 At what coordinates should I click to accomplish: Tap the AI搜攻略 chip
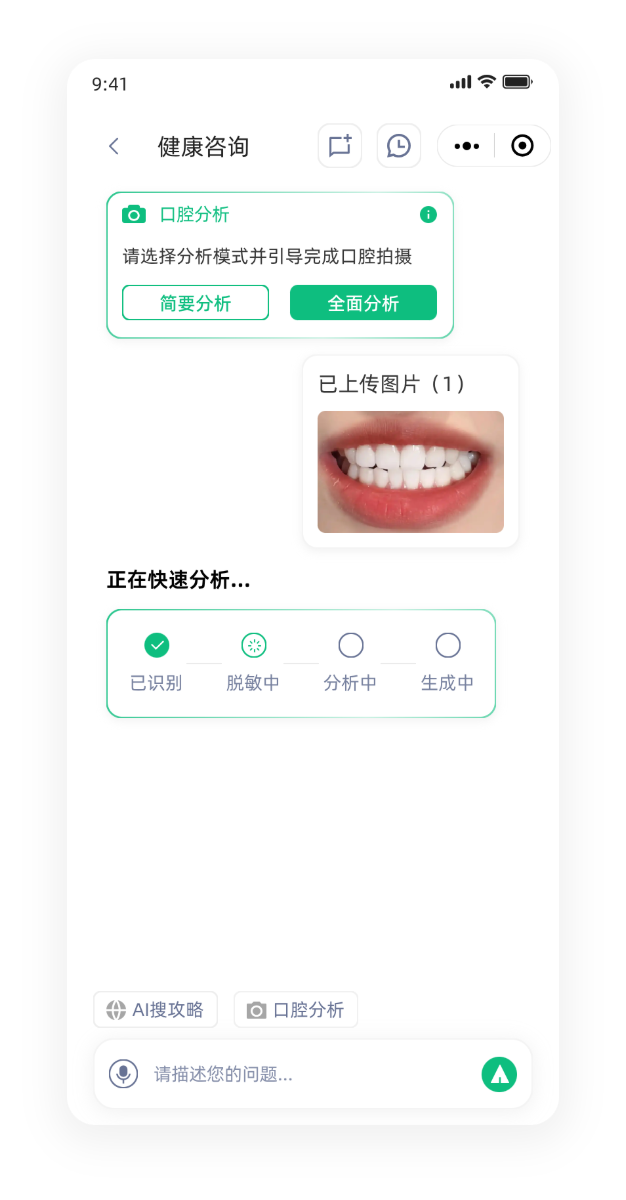point(155,1010)
